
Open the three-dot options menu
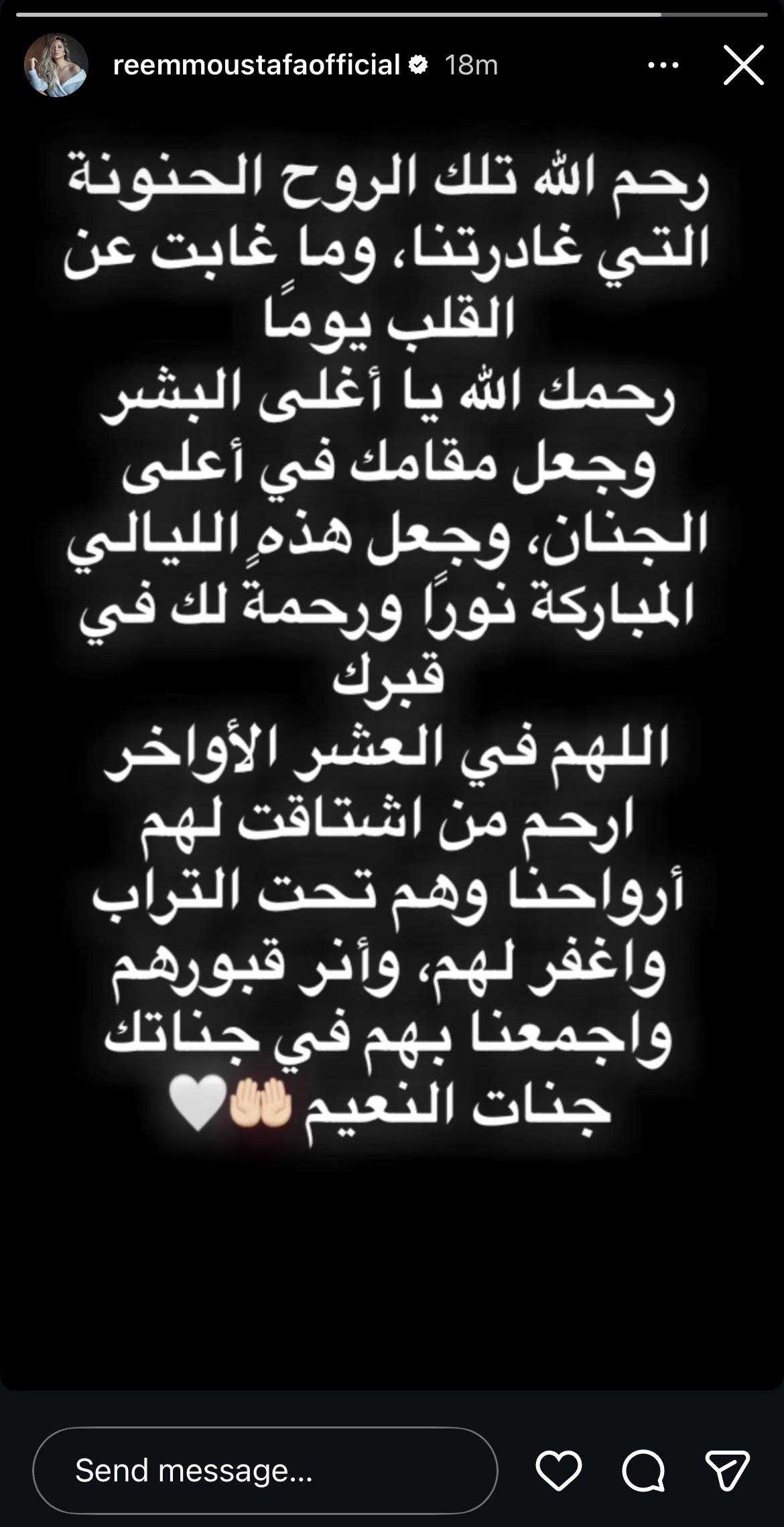click(663, 65)
